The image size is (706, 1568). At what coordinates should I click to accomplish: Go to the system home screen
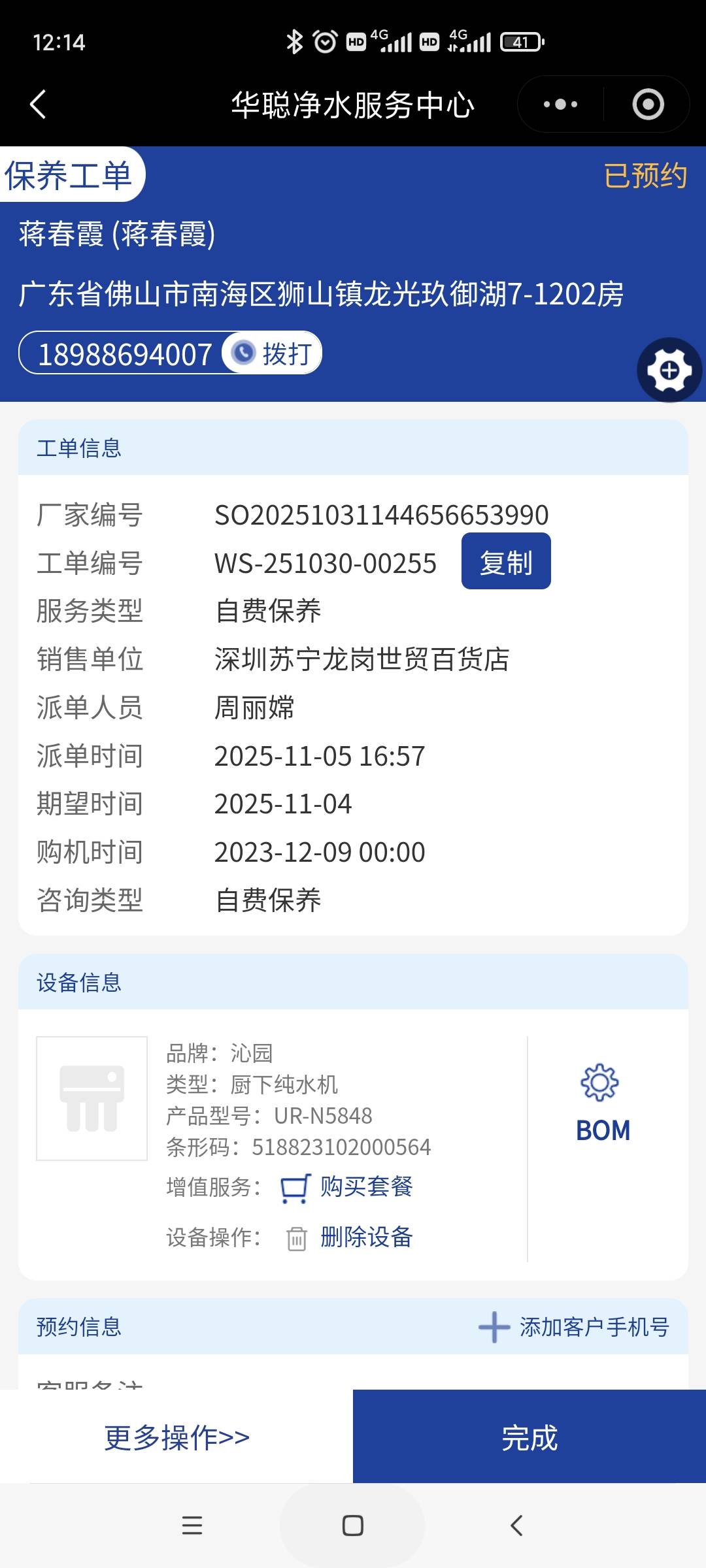point(352,1526)
